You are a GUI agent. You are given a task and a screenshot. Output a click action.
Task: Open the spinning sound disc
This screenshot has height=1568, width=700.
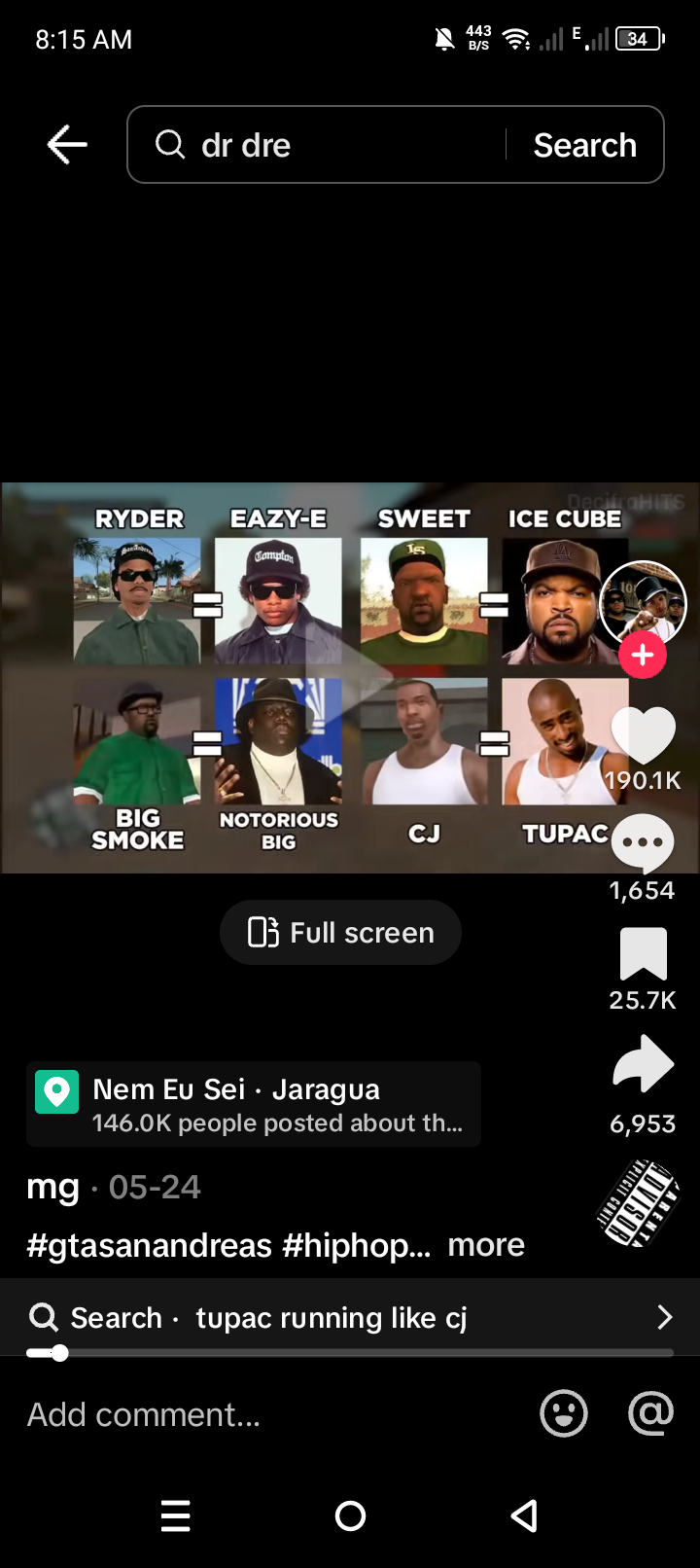638,1202
